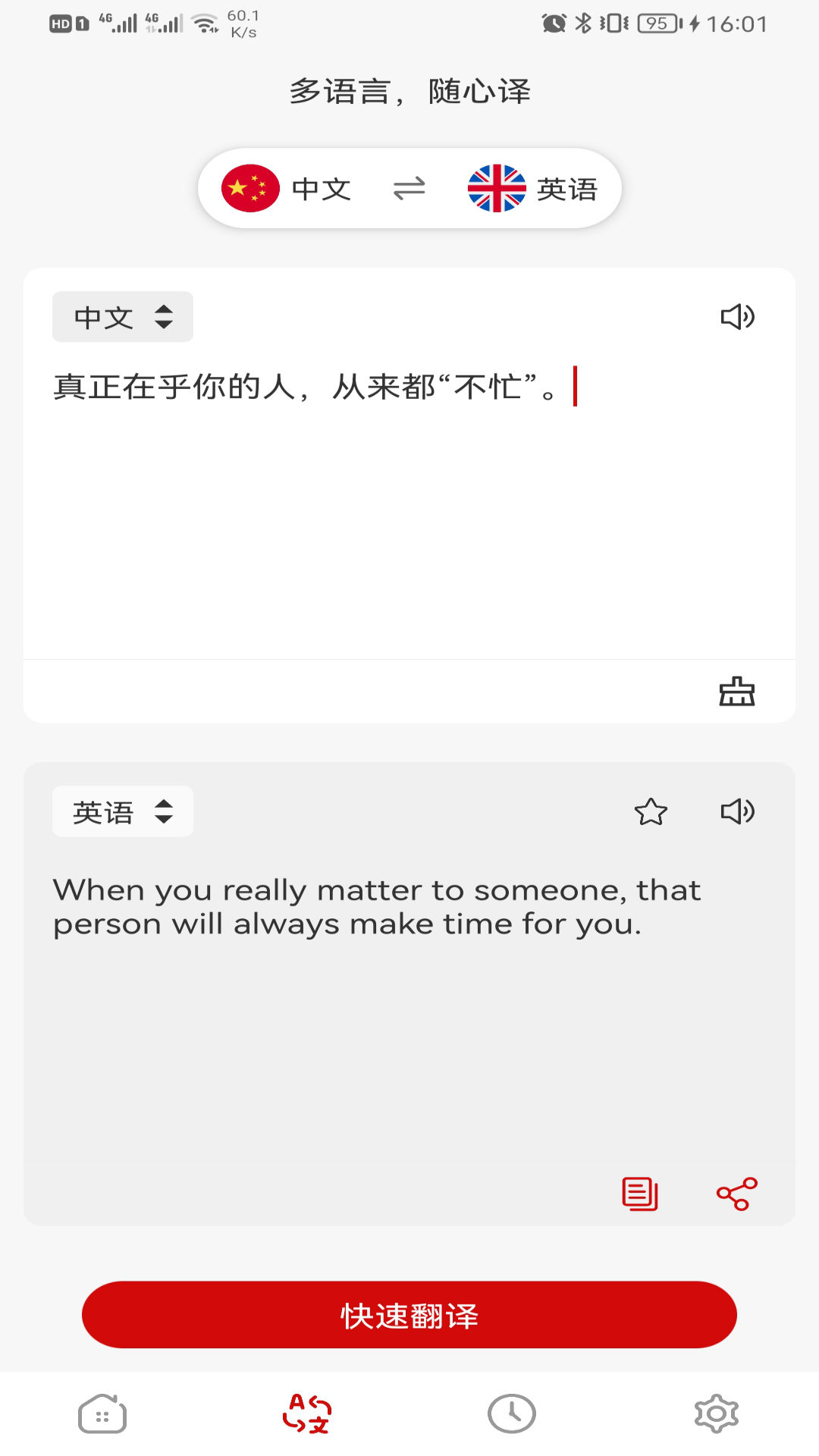Play audio of the English translation

737,811
